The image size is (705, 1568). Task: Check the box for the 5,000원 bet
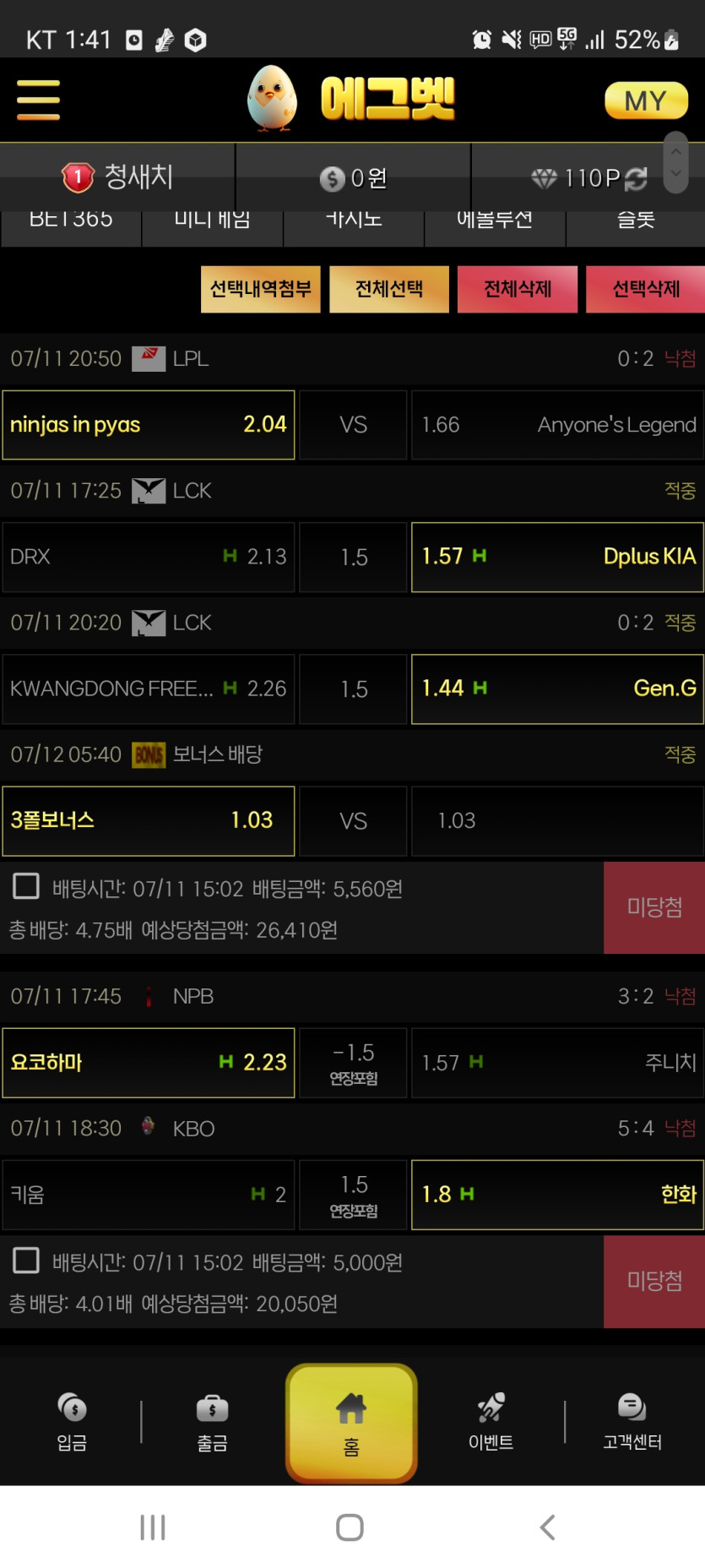coord(26,1260)
